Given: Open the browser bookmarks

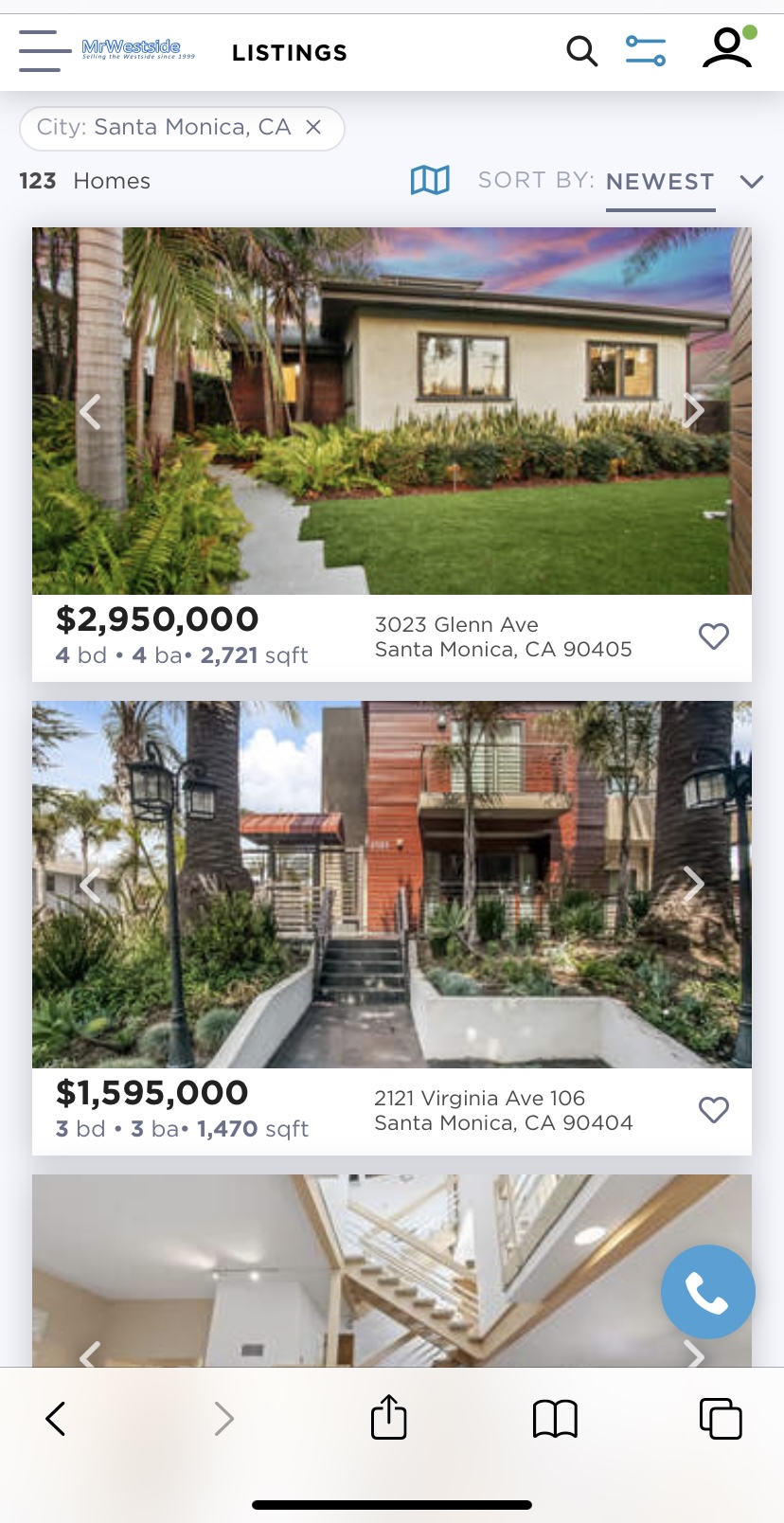Looking at the screenshot, I should pyautogui.click(x=555, y=1419).
